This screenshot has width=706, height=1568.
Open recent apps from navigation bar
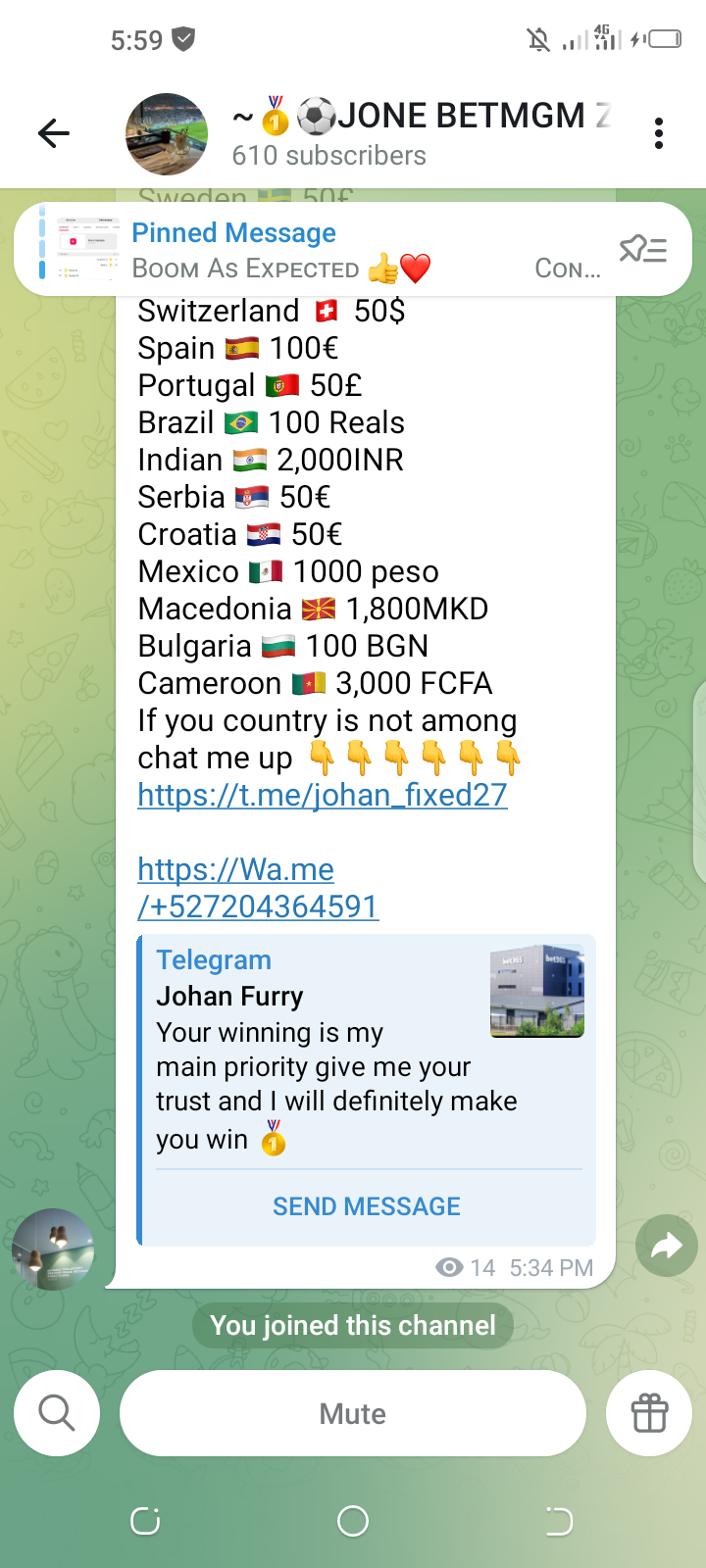pos(145,1521)
